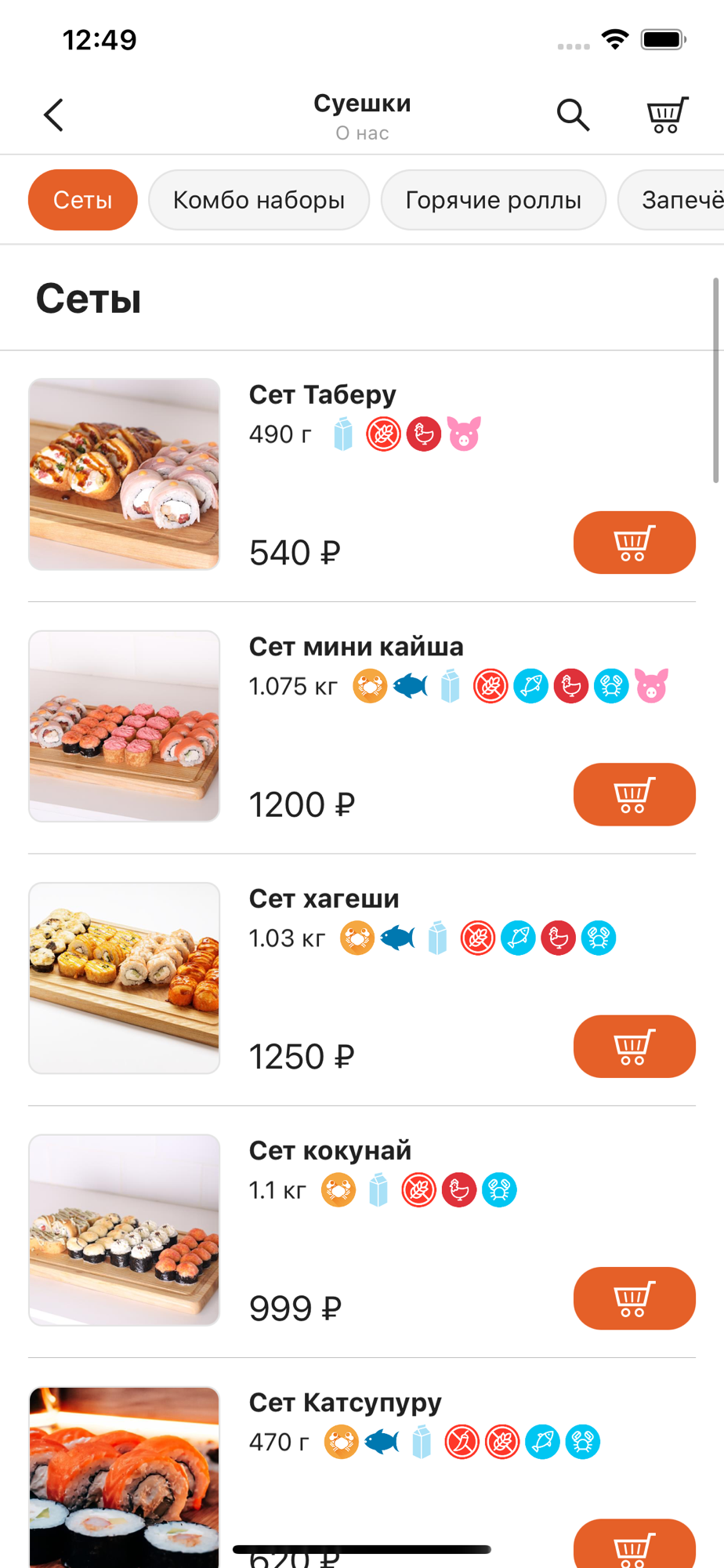Open the search magnifier icon
724x1568 pixels.
tap(573, 115)
